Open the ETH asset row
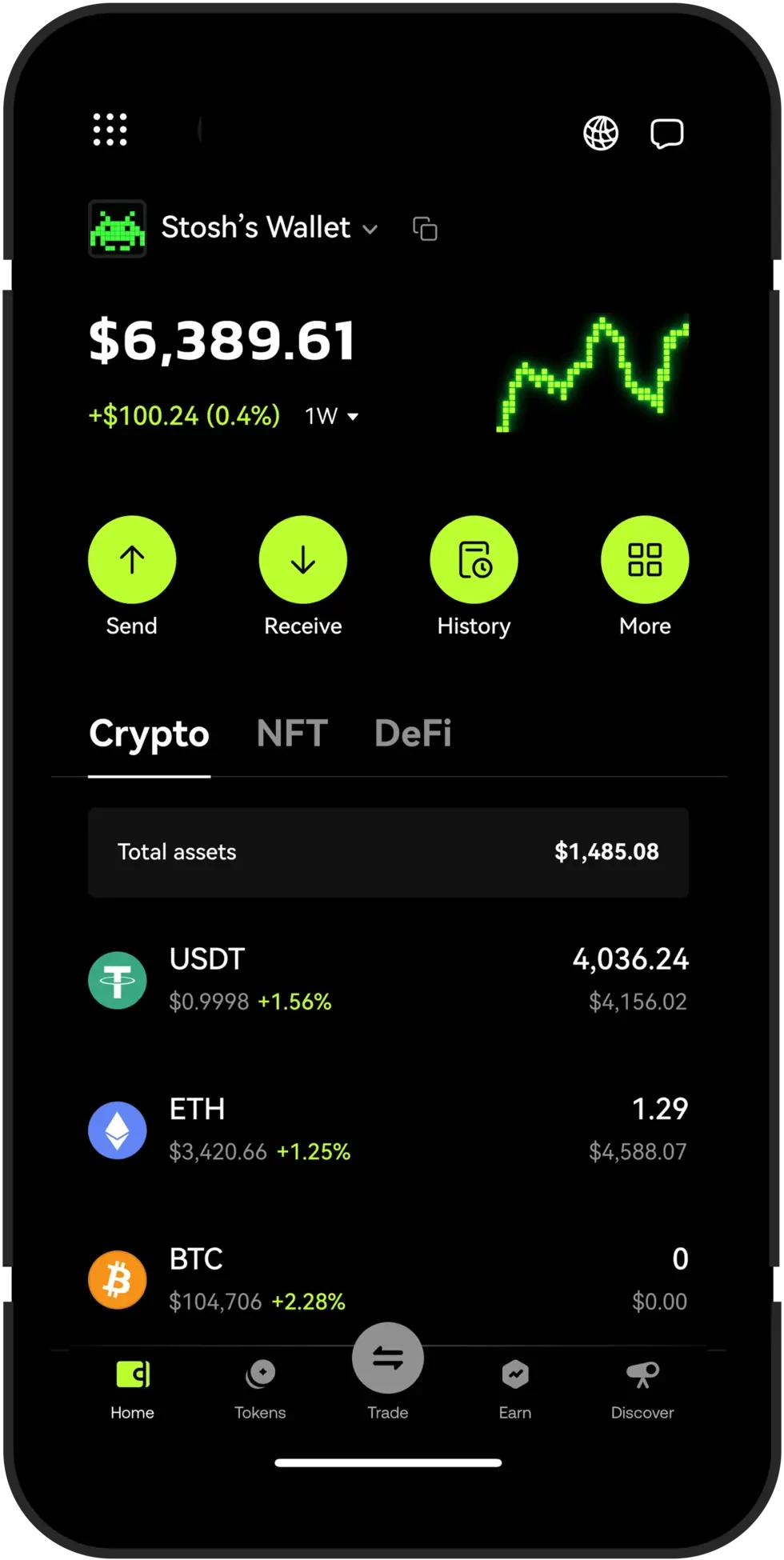Screen dimensions: 784x1560 coord(388,1130)
